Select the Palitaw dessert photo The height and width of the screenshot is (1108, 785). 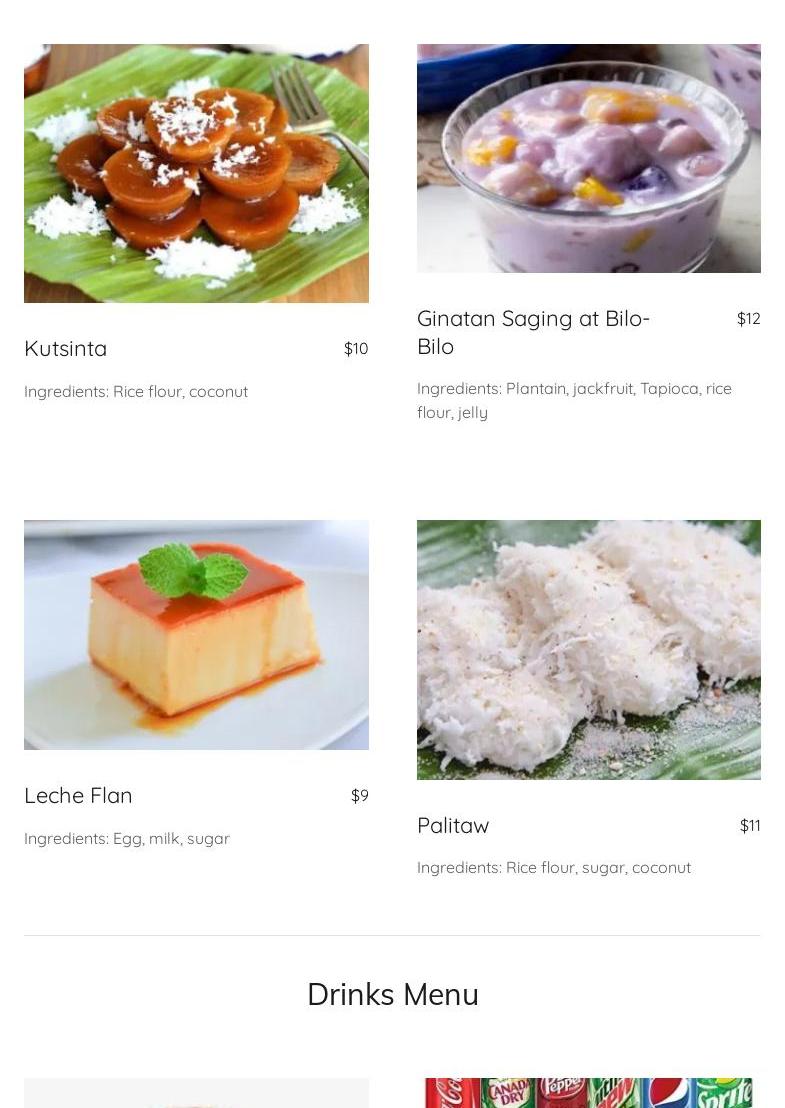click(x=588, y=649)
